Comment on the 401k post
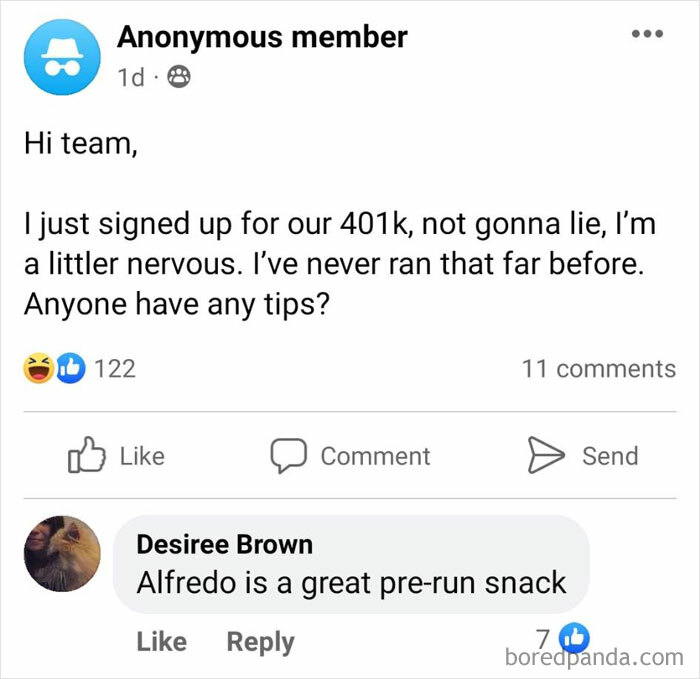This screenshot has width=700, height=679. point(350,456)
